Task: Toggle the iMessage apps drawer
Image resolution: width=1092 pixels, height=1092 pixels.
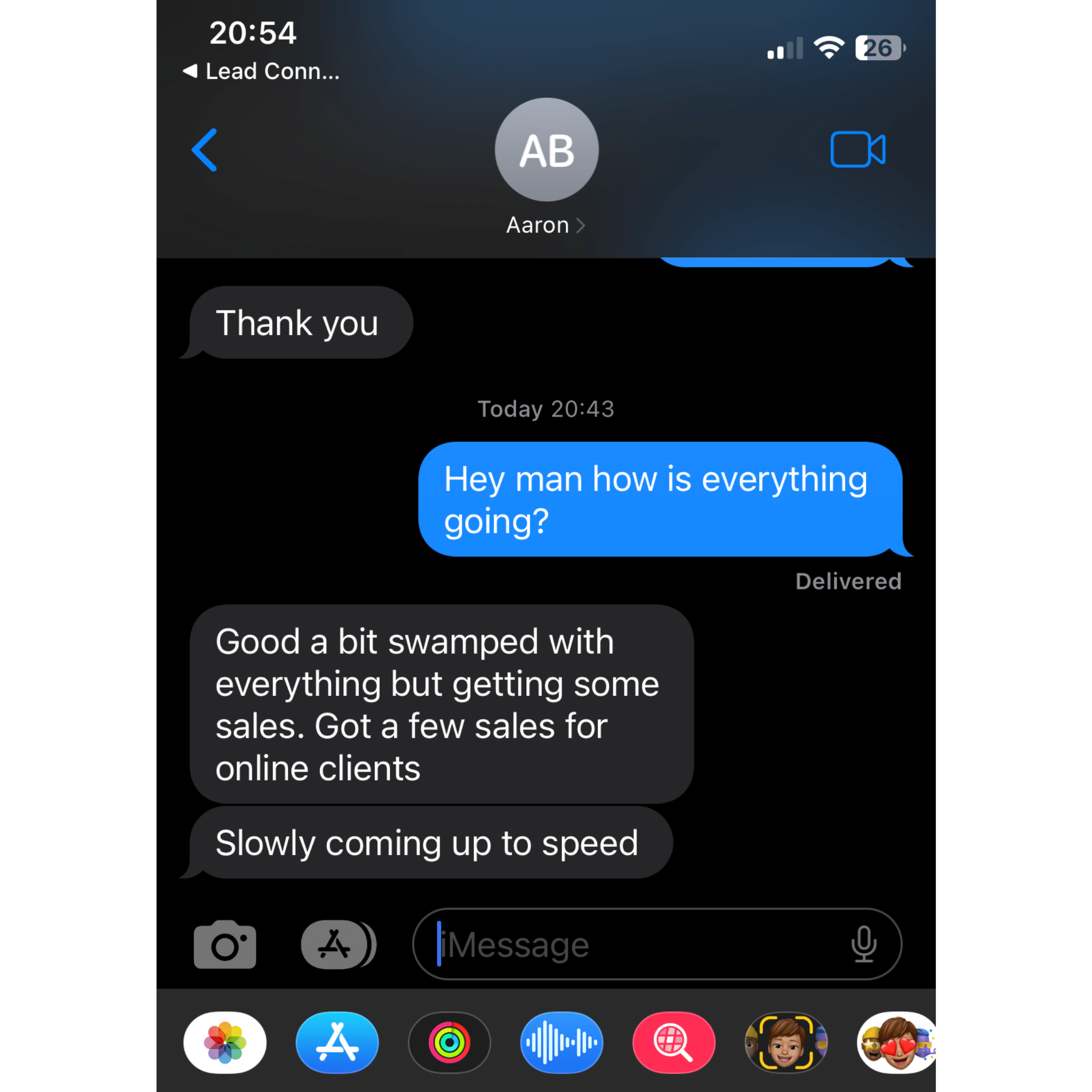Action: [337, 944]
